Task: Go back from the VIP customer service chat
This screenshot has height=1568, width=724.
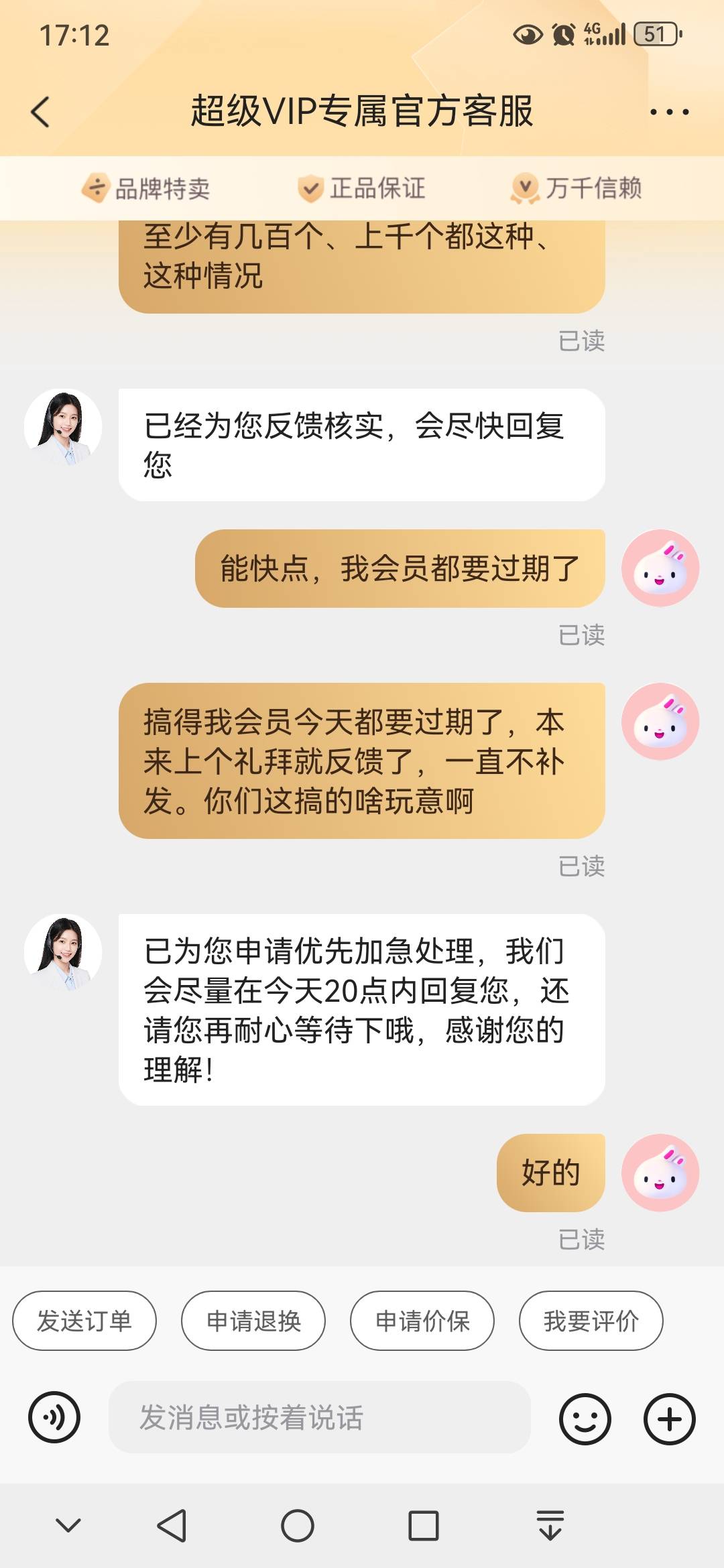Action: coord(40,112)
